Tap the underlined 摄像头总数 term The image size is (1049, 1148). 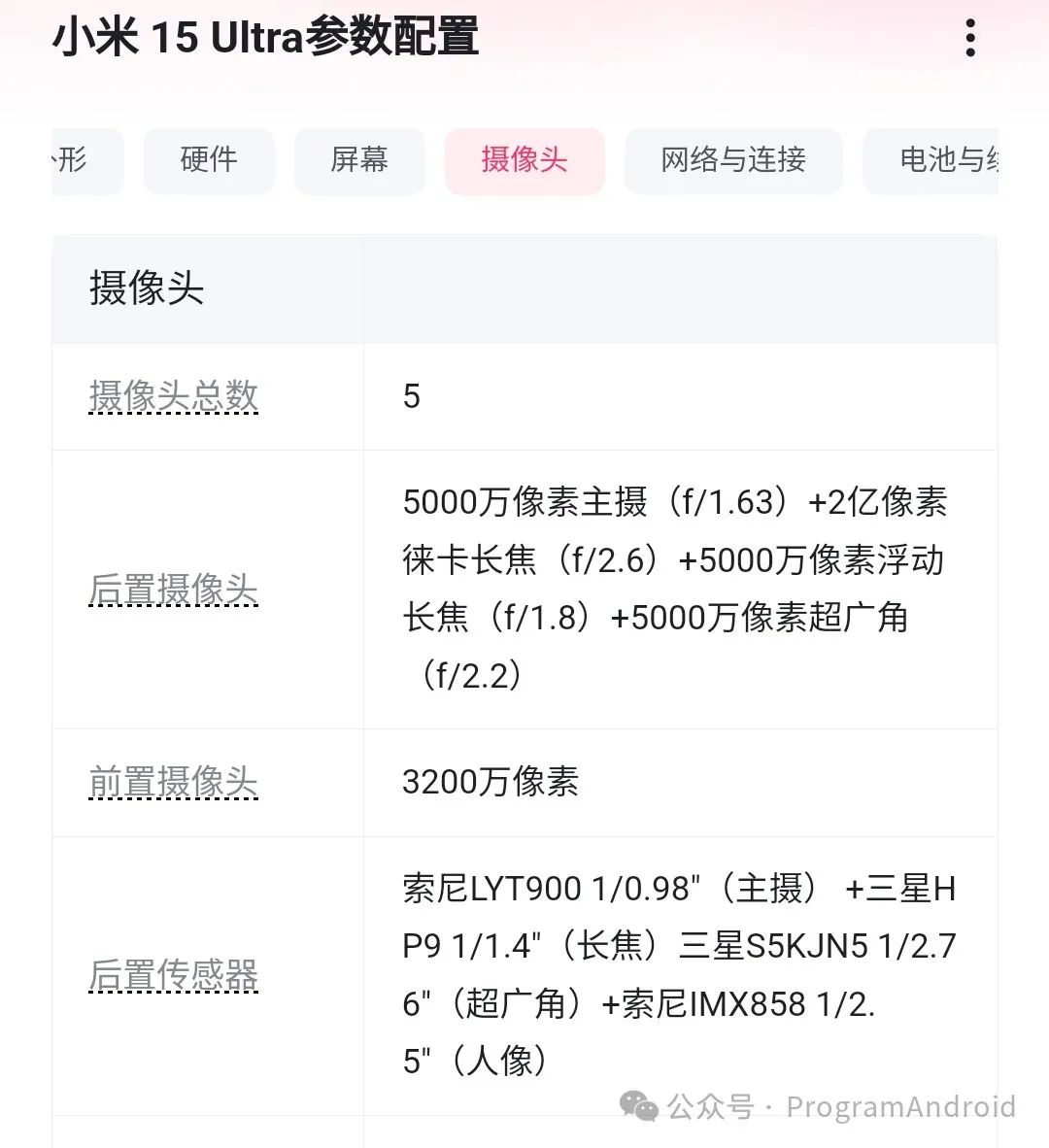coord(174,396)
